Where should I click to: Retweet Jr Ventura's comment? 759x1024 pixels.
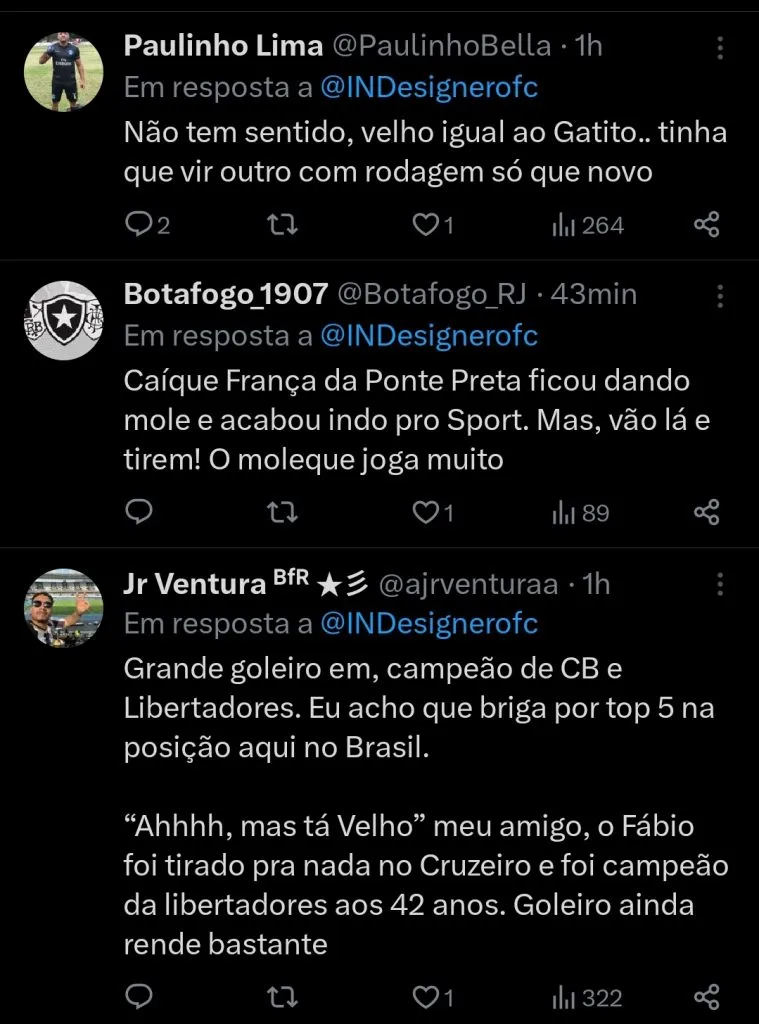[x=282, y=996]
